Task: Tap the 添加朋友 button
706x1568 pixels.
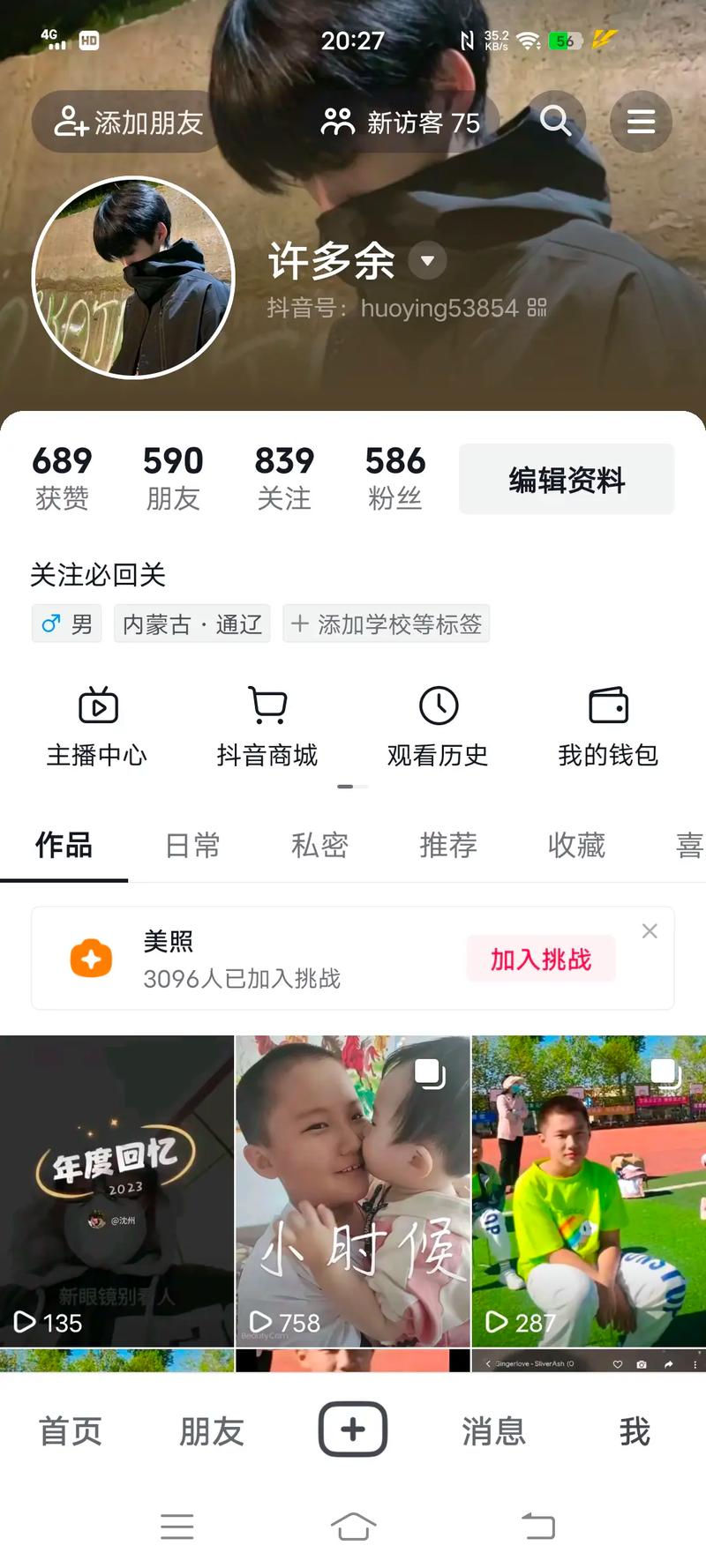Action: (129, 122)
